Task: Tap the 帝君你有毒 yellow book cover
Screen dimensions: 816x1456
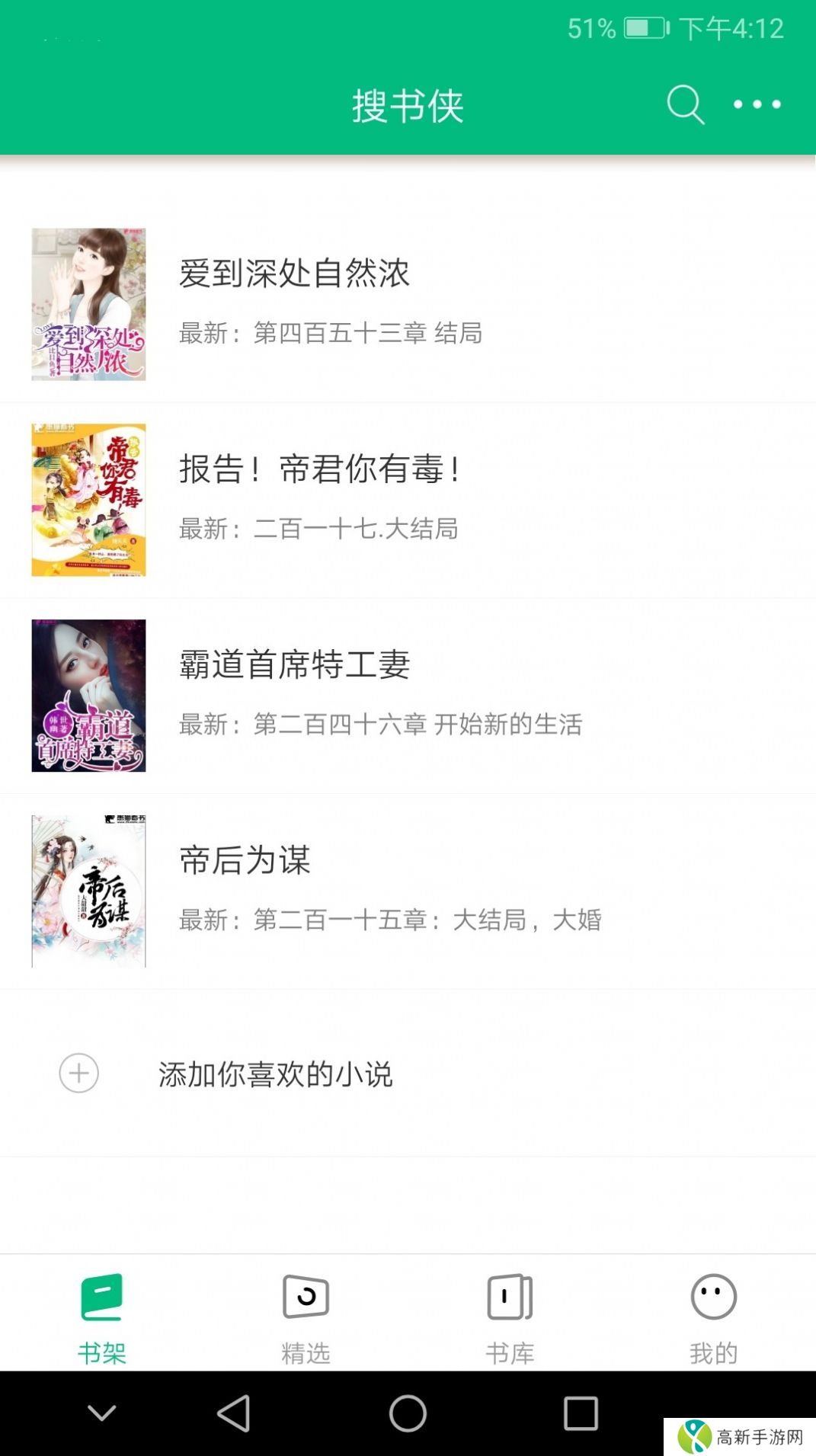Action: point(88,499)
